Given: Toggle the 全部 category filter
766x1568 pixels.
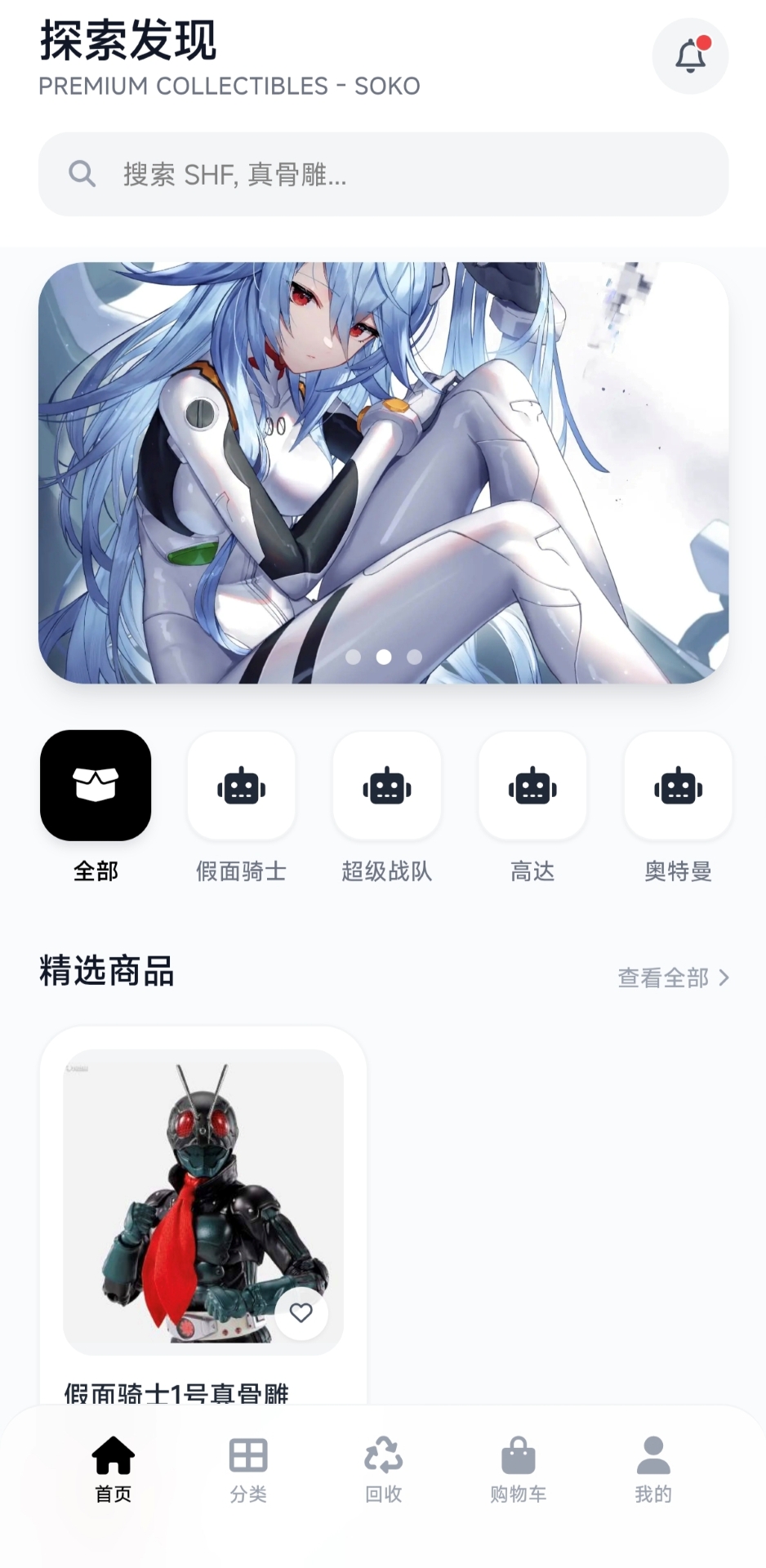Looking at the screenshot, I should [x=96, y=786].
